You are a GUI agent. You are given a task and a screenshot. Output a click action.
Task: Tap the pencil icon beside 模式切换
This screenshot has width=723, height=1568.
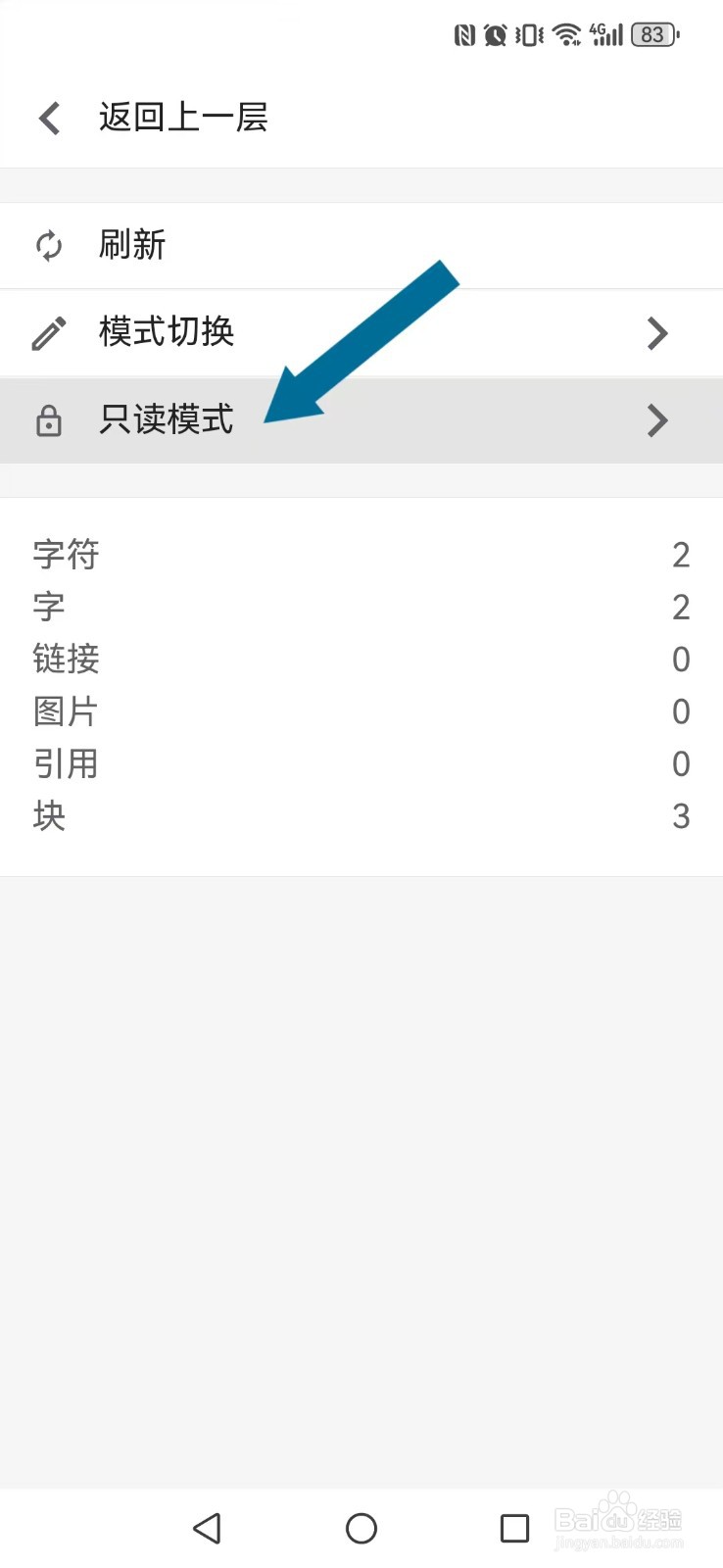49,332
